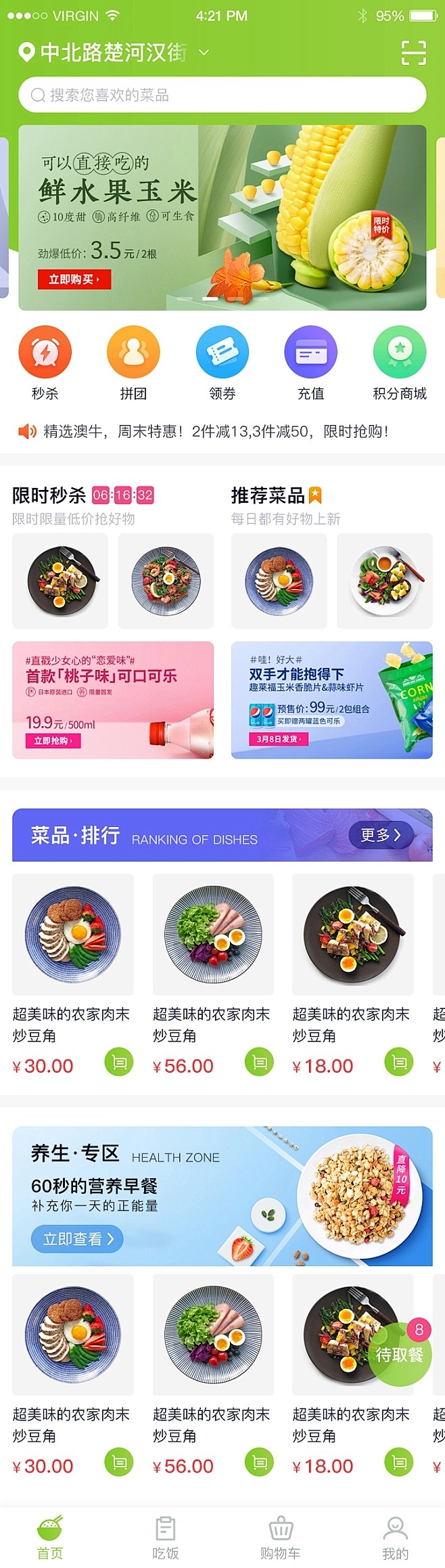Viewport: 445px width, 1568px height.
Task: Tap 立即查看 in 养生专区
Action: (x=78, y=1239)
